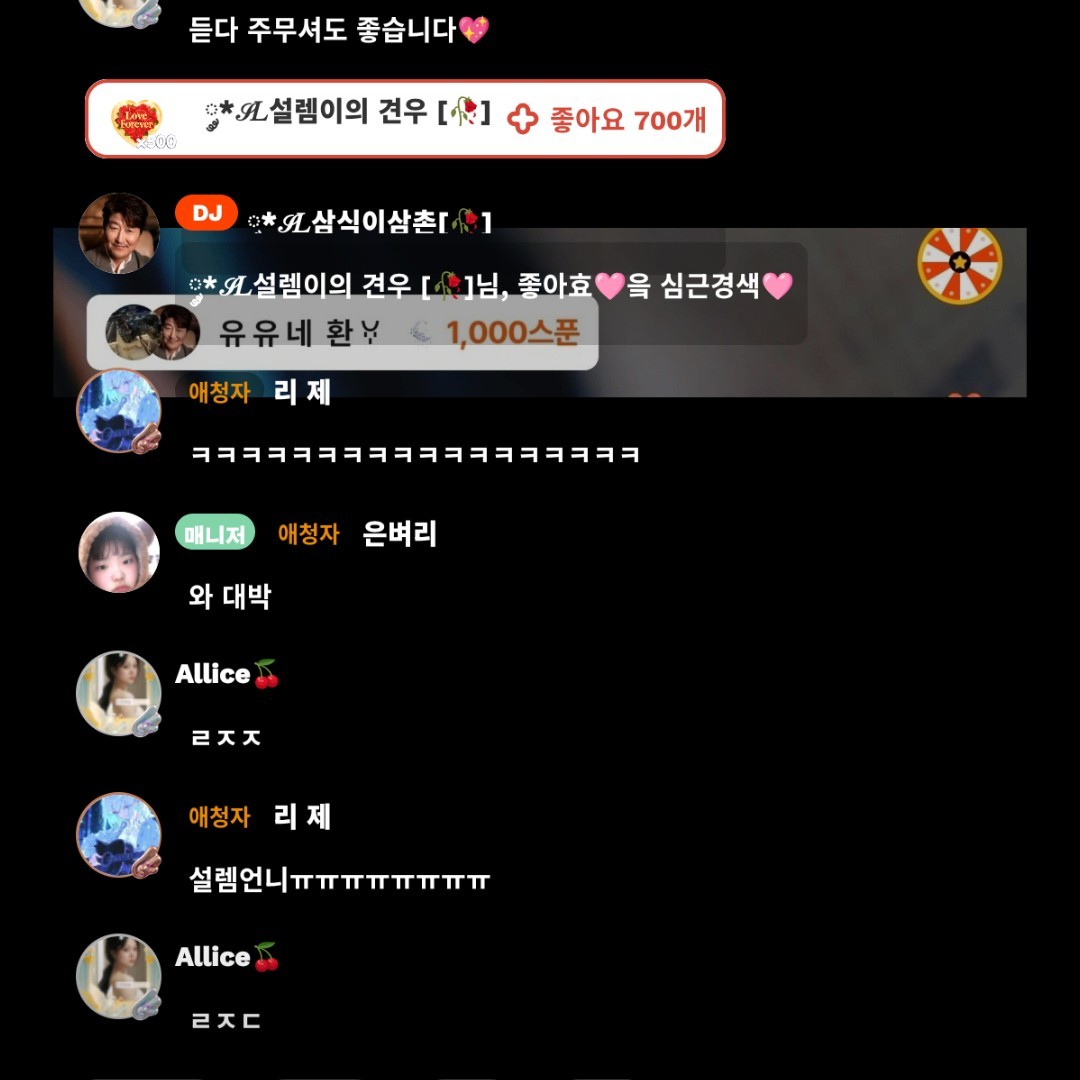The height and width of the screenshot is (1080, 1080).
Task: Tap 리제's avatar beside the 설렘언니 message
Action: pos(118,835)
